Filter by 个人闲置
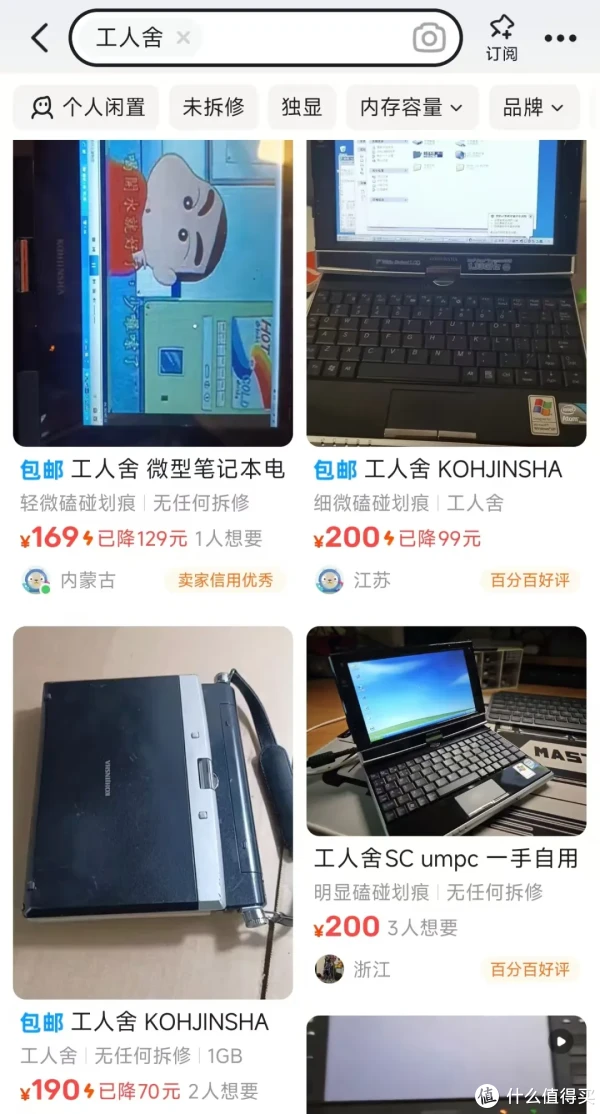The image size is (600, 1114). (x=87, y=107)
